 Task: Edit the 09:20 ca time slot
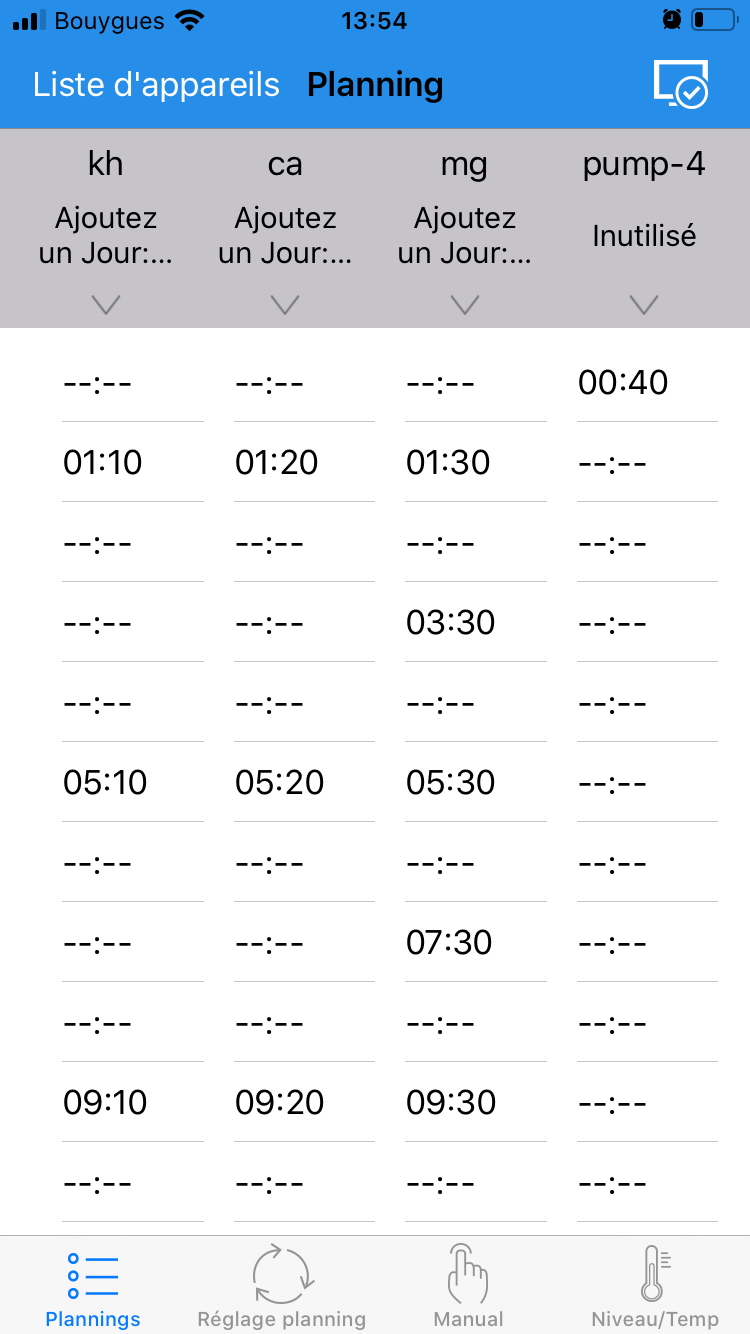(279, 1103)
